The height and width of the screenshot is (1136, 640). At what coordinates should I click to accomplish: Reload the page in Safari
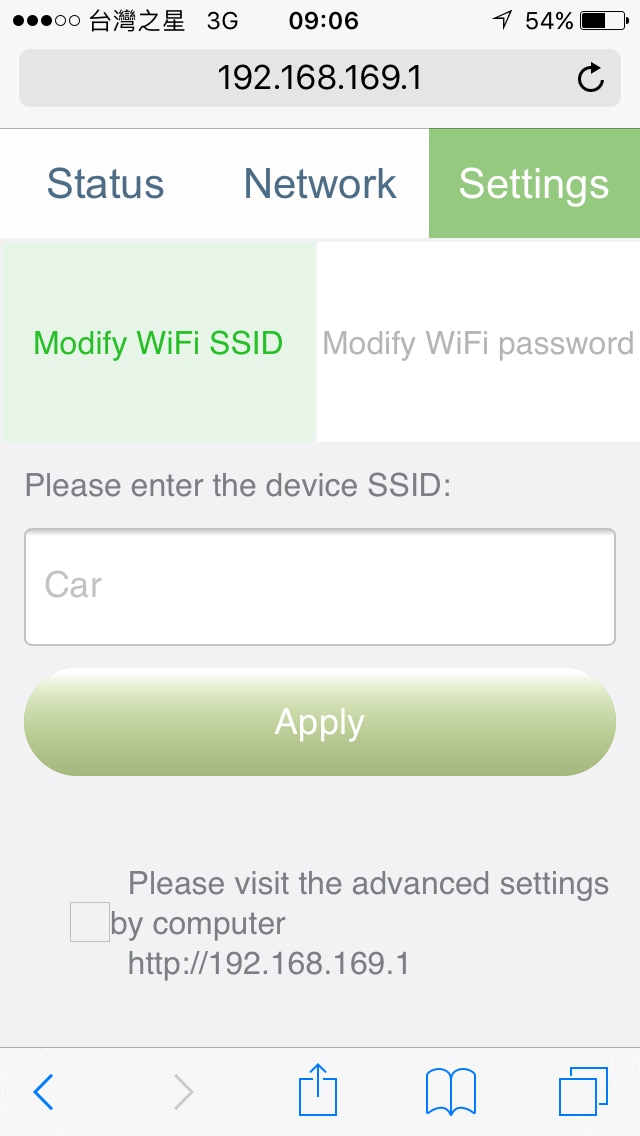(x=591, y=78)
